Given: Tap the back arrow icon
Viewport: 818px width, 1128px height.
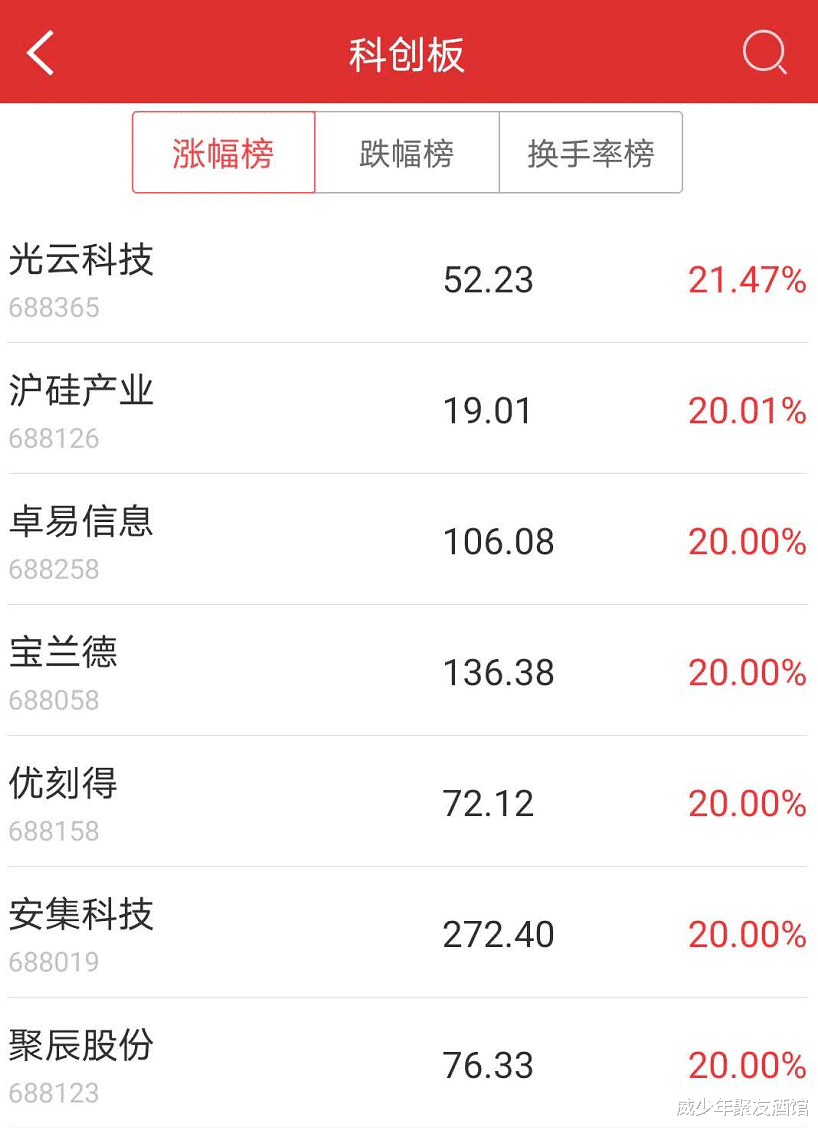Looking at the screenshot, I should pos(38,52).
